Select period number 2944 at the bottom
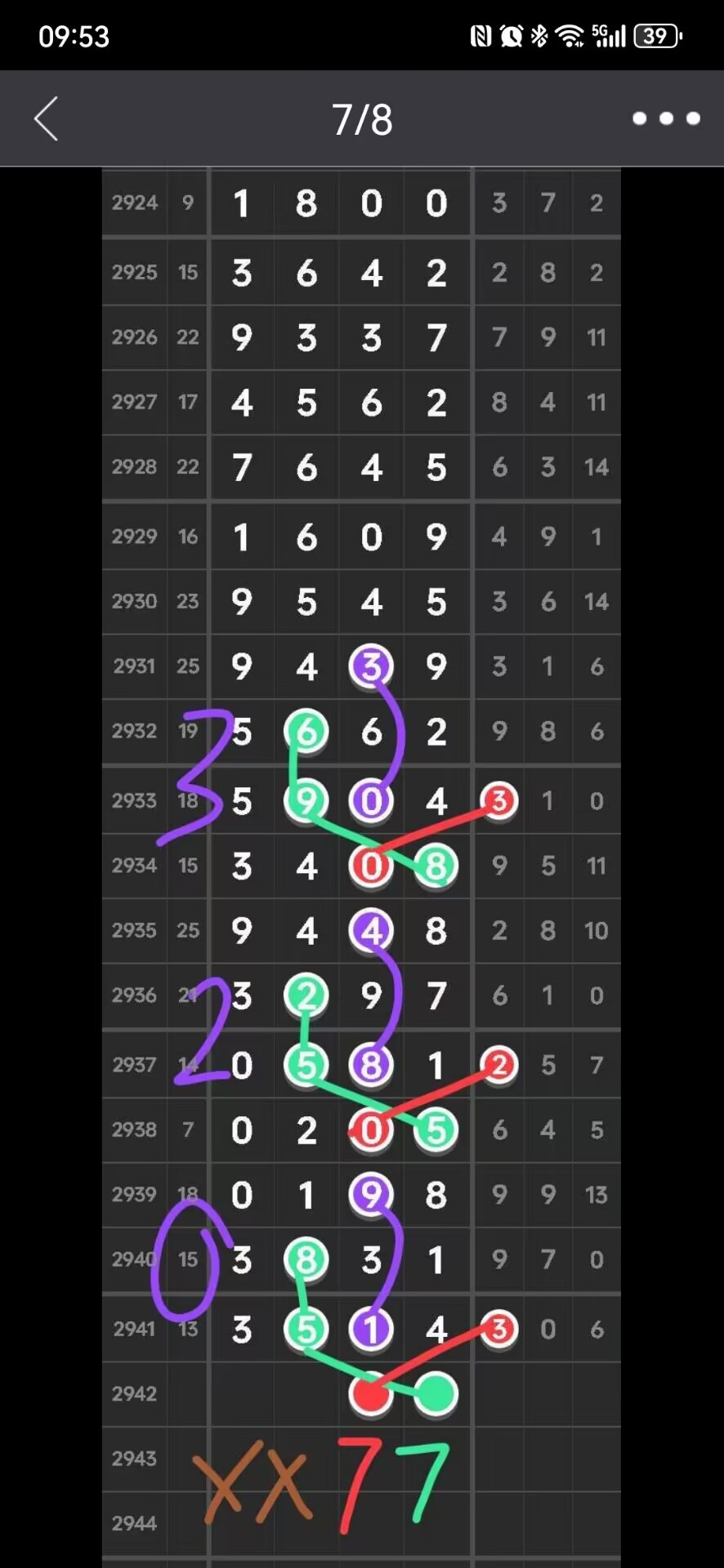The width and height of the screenshot is (724, 1568). 133,1524
